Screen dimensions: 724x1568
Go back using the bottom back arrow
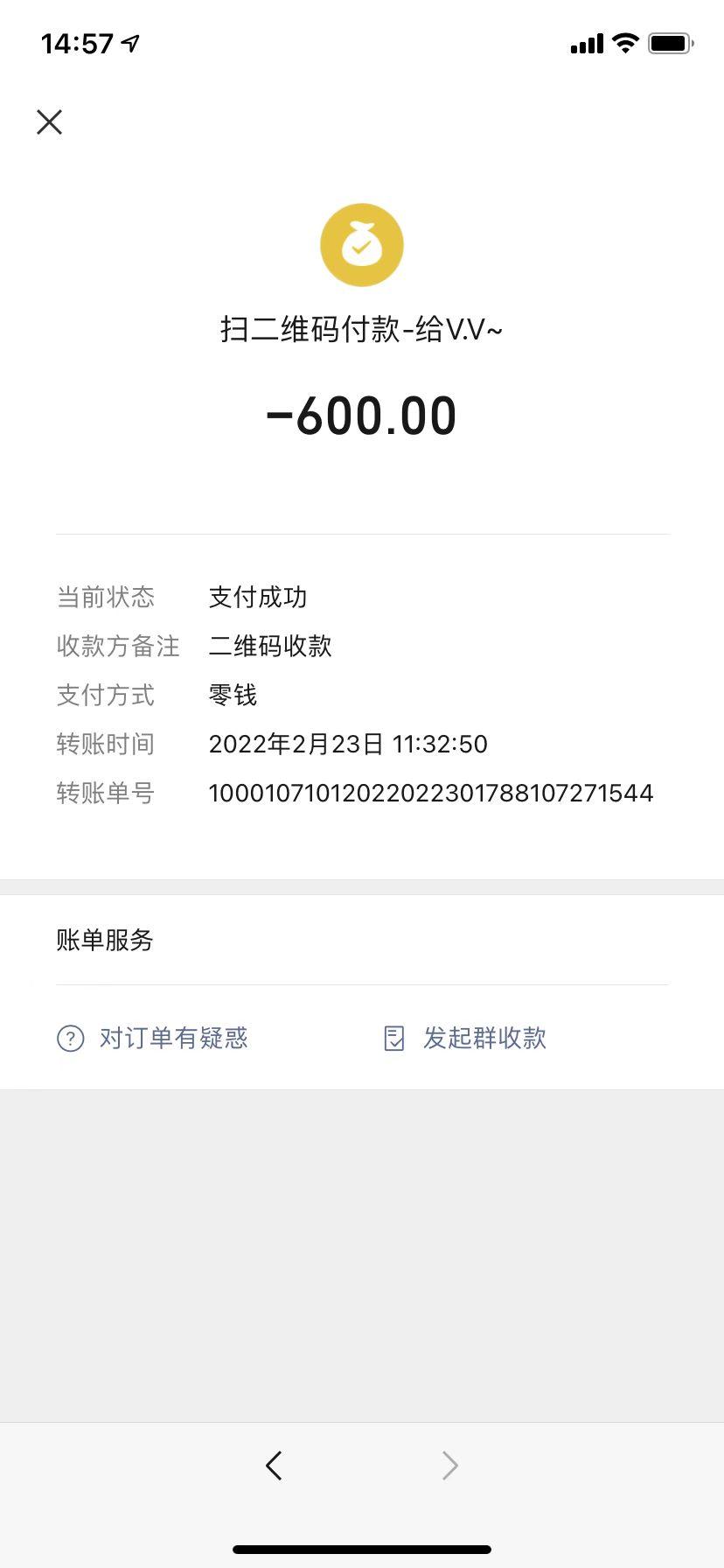(x=274, y=1465)
